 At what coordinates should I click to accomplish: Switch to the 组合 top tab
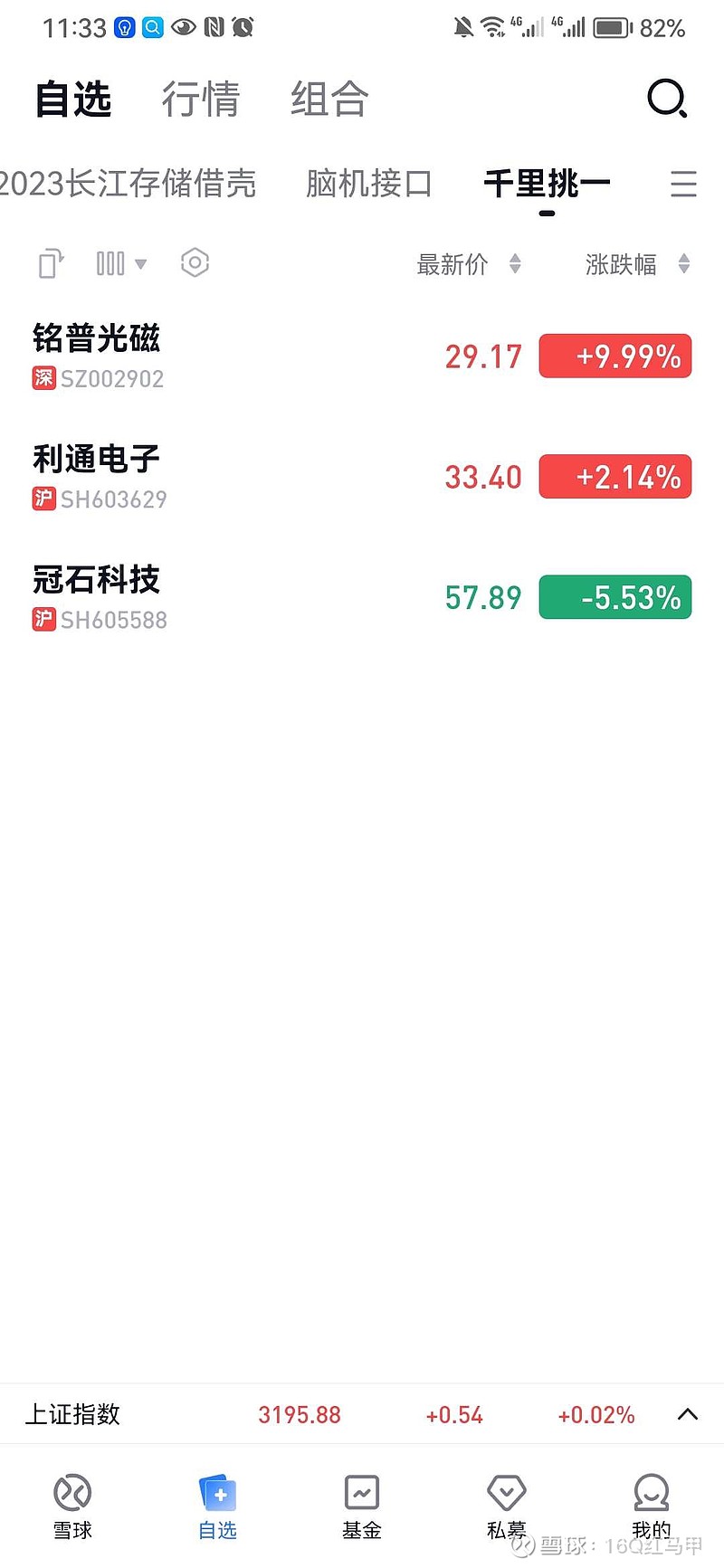[329, 99]
